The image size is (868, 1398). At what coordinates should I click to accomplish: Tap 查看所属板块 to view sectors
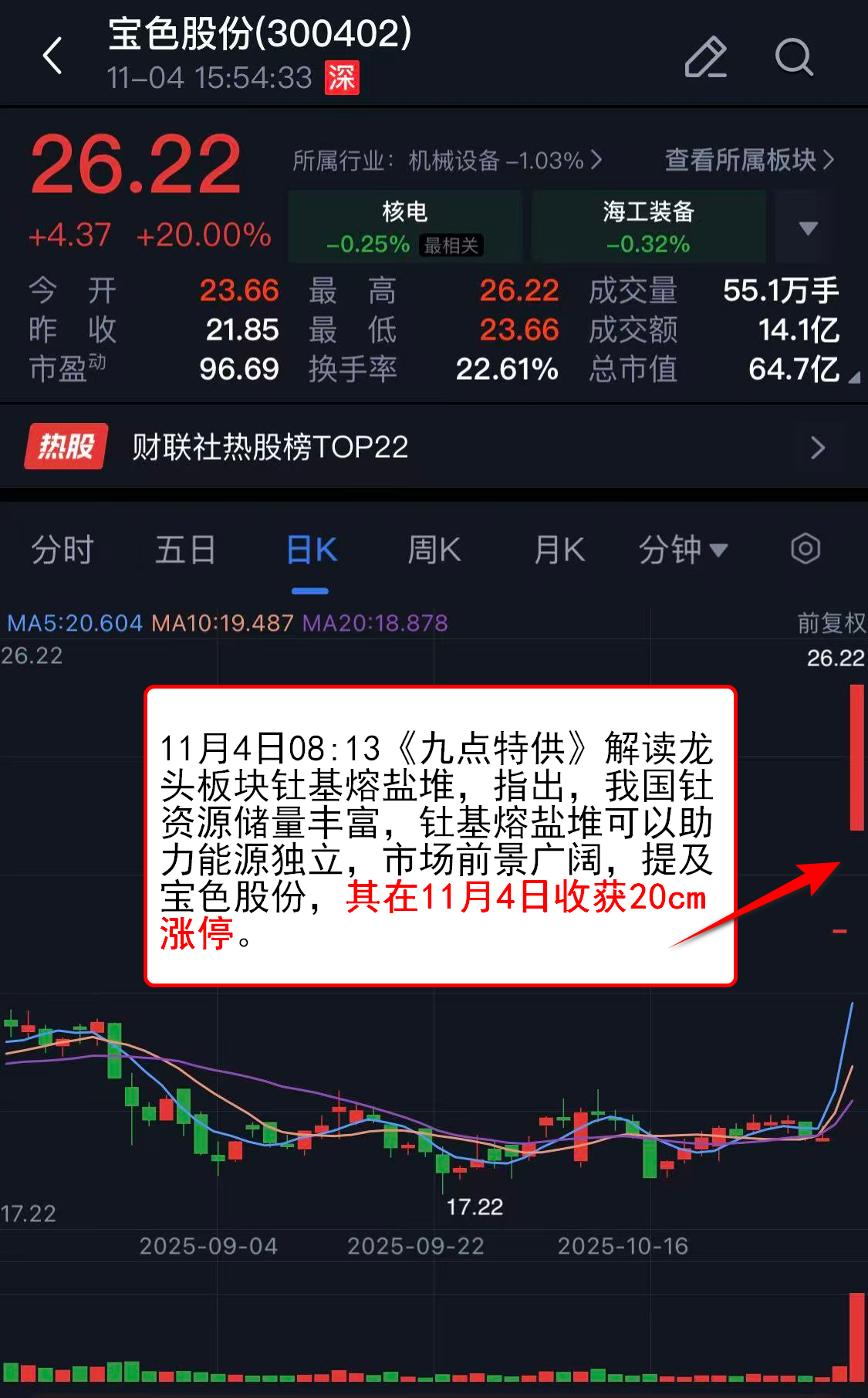coord(748,160)
